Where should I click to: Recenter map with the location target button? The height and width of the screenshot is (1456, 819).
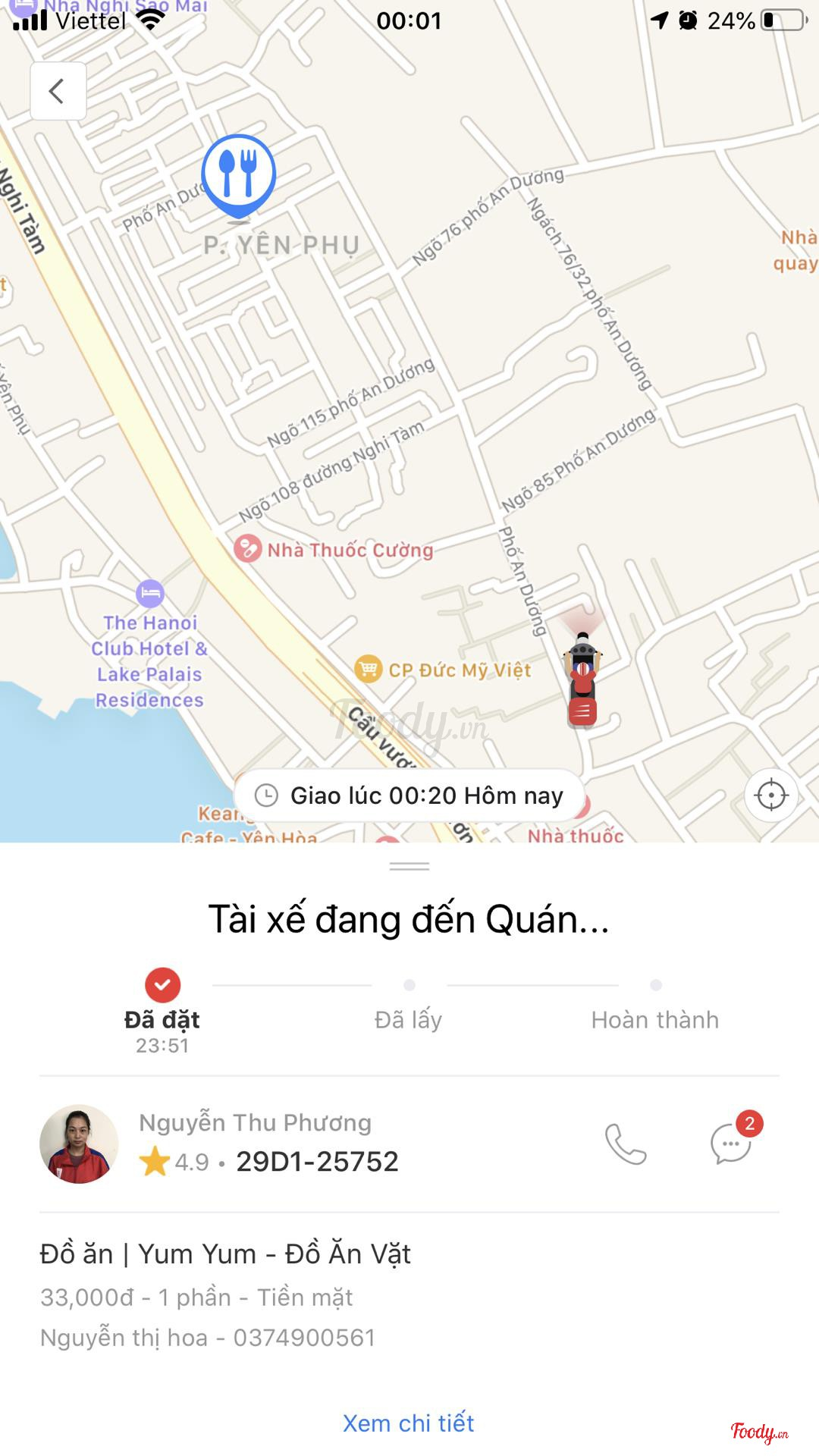click(x=771, y=795)
